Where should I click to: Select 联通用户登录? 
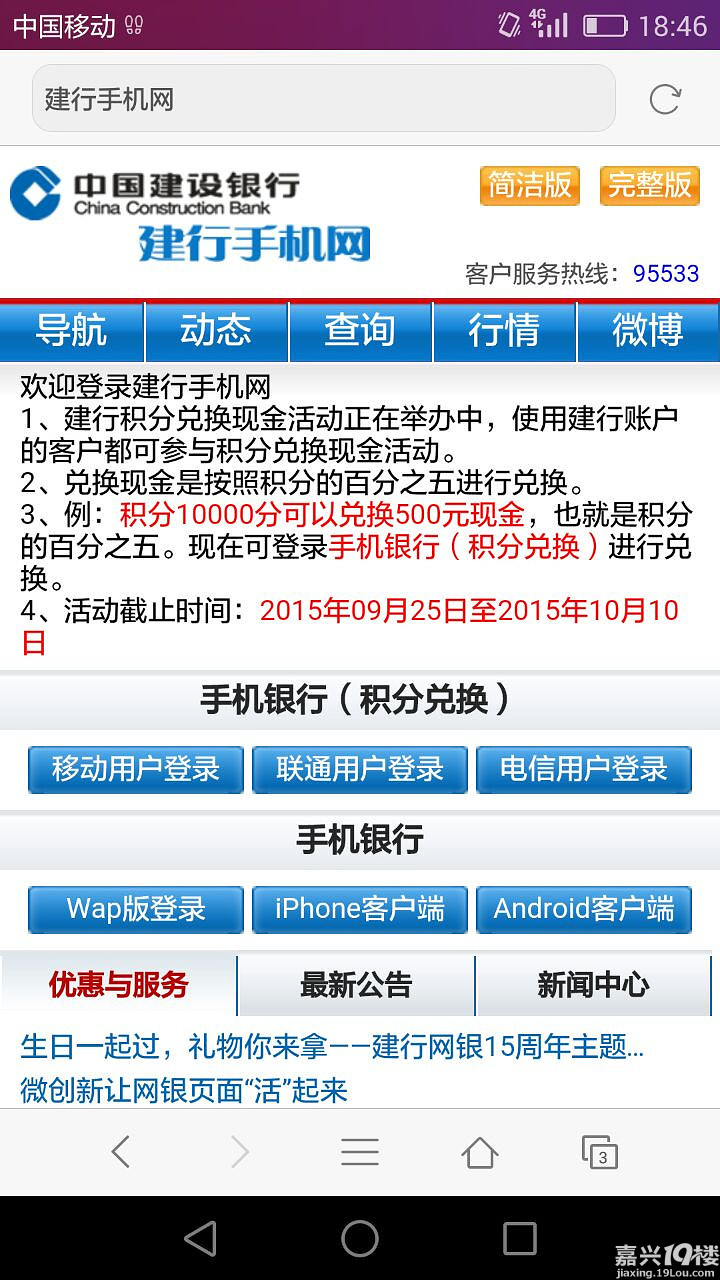[x=359, y=769]
